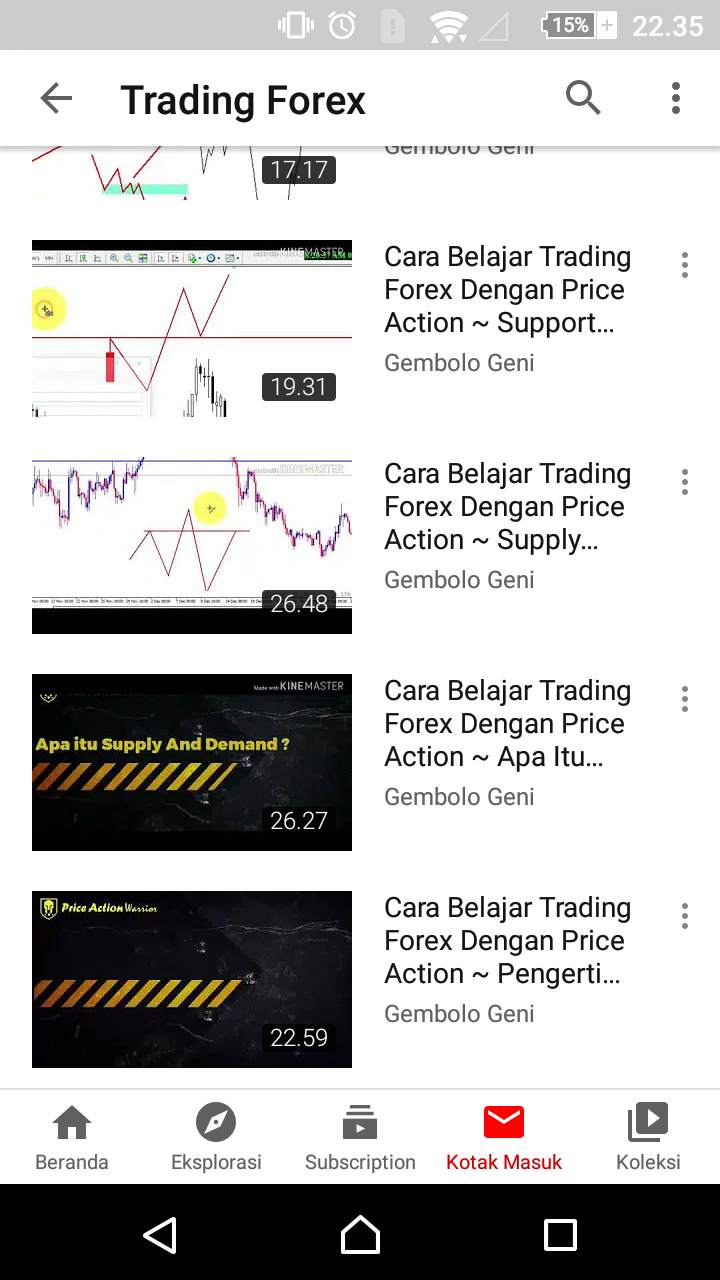Select the Kotak Masuk tab
The image size is (720, 1280).
coord(504,1138)
